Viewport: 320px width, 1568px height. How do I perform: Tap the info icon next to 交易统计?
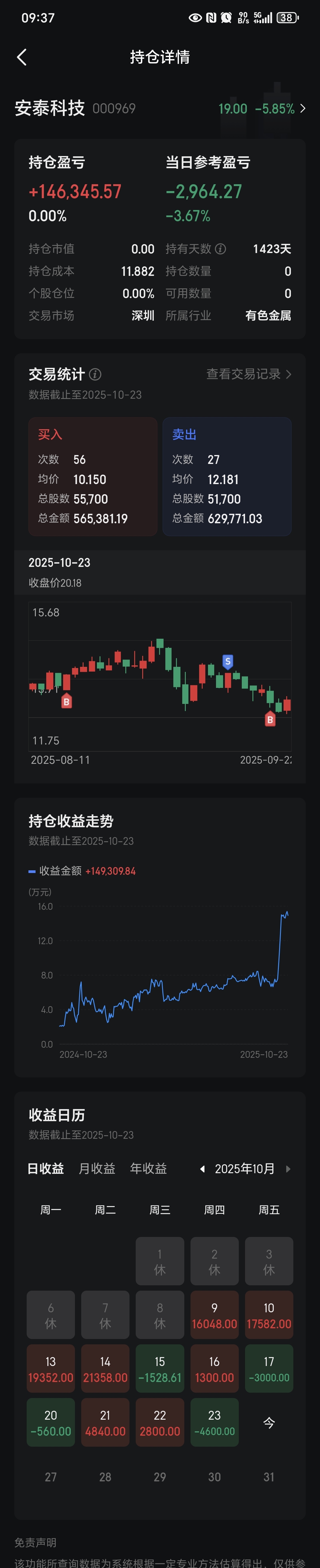(95, 374)
